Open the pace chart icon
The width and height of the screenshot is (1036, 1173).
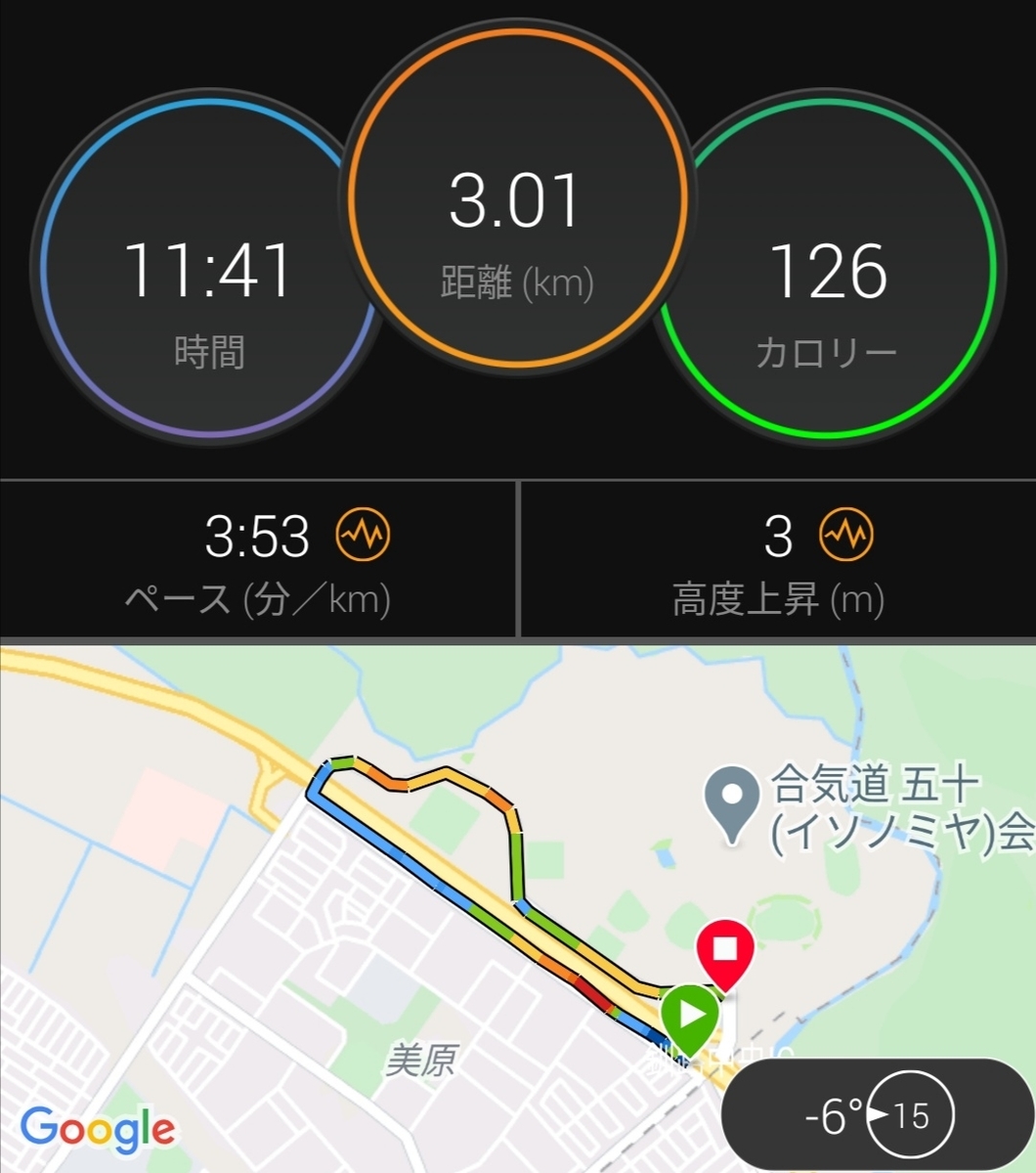tap(363, 535)
